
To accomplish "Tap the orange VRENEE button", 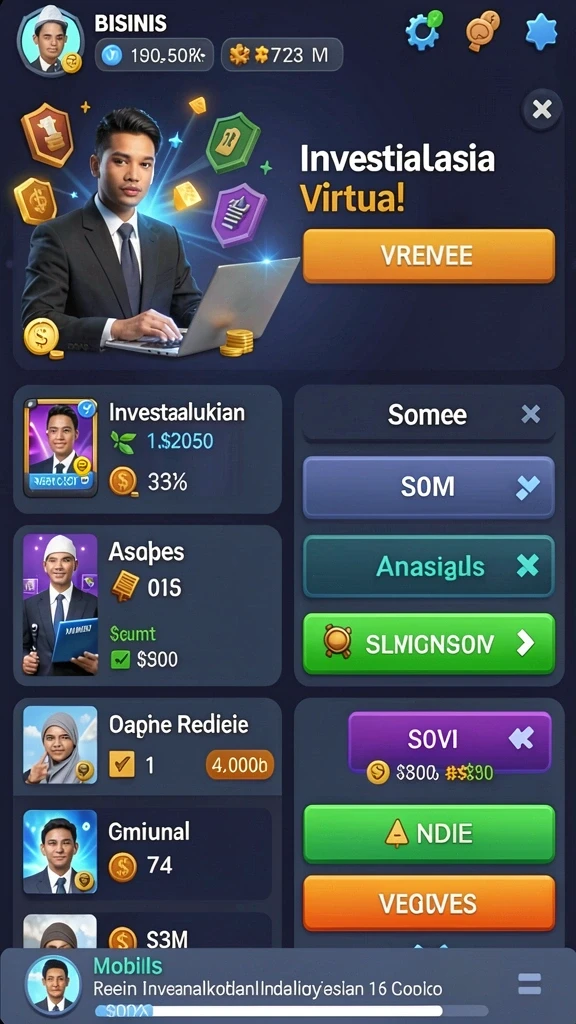I will click(428, 255).
